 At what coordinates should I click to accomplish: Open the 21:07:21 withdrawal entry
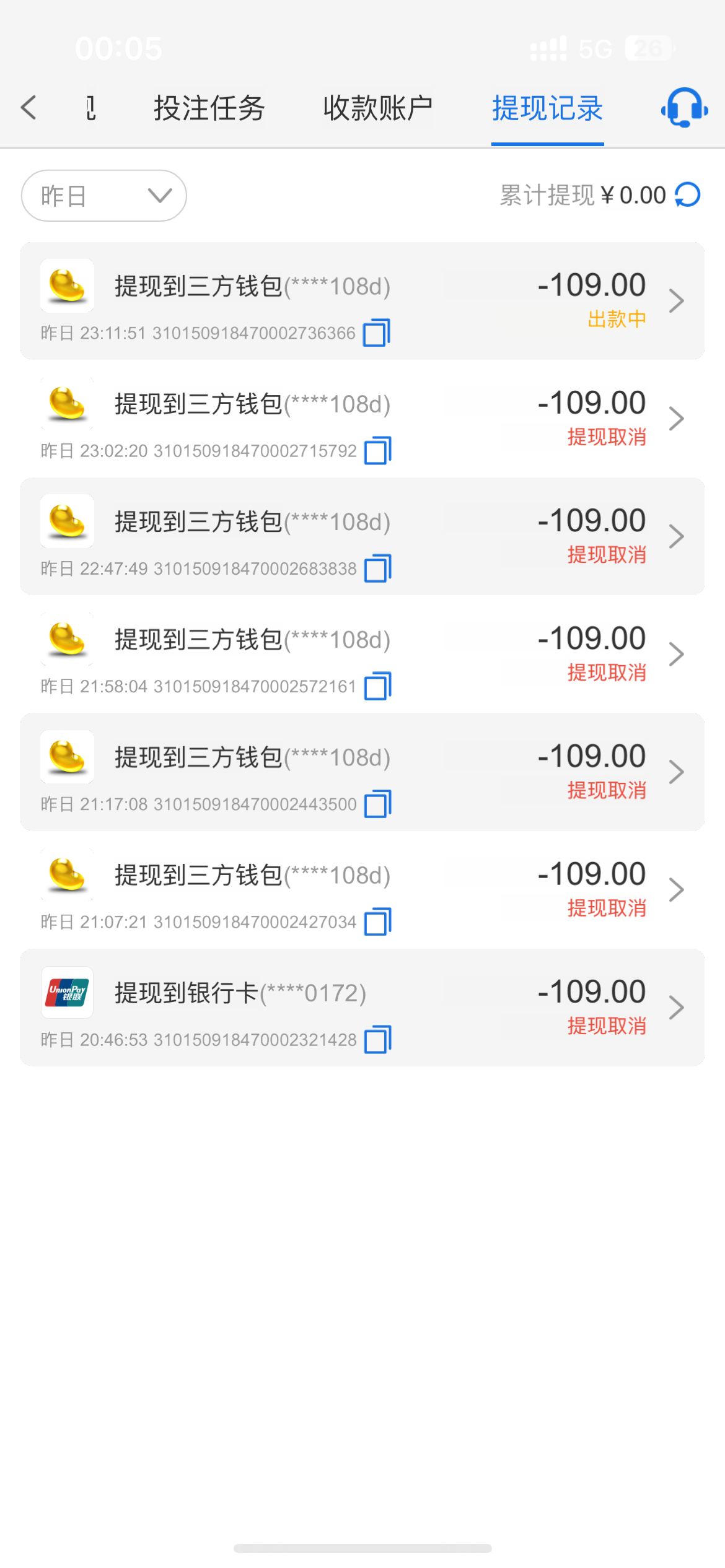click(362, 889)
